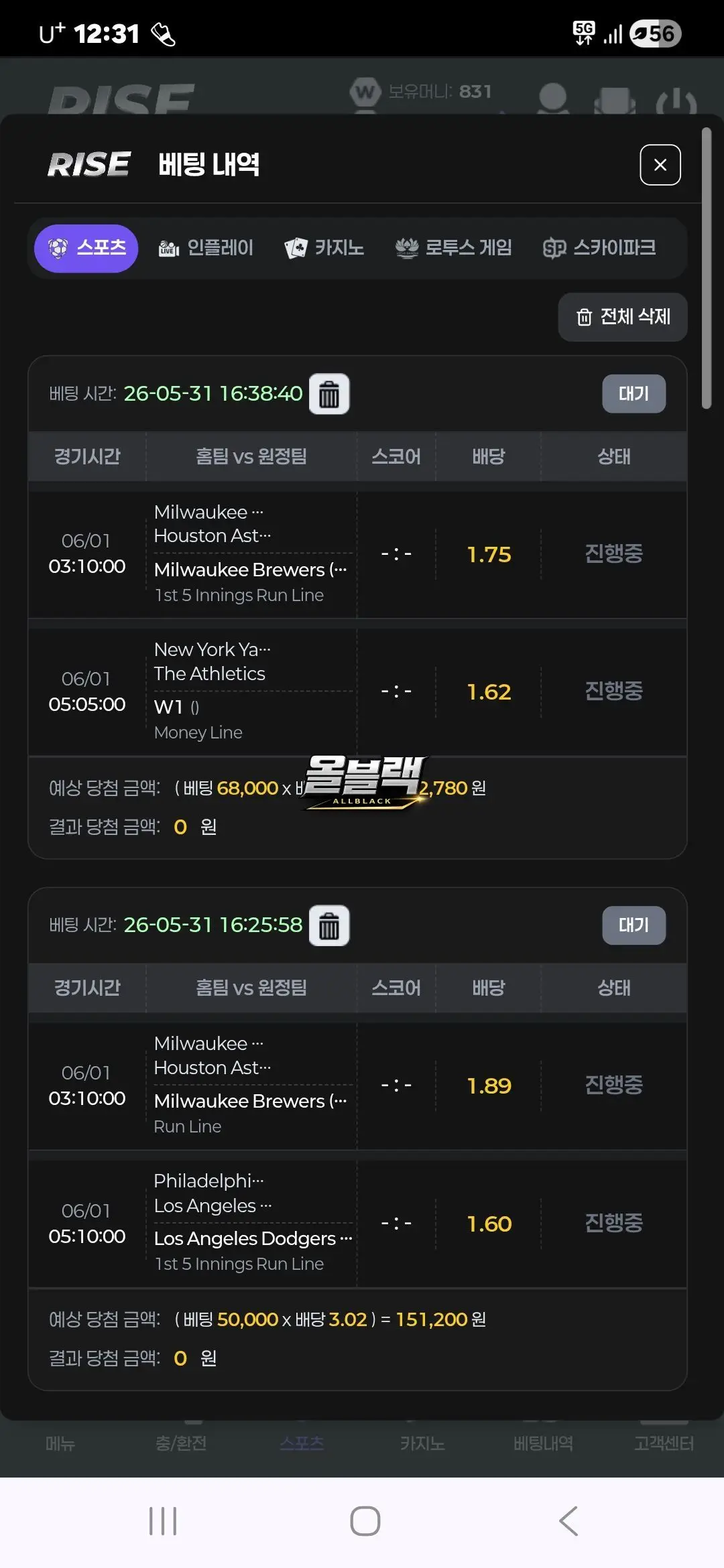Delete the bet placed at 16:38:40
The image size is (724, 1568).
pyautogui.click(x=329, y=394)
